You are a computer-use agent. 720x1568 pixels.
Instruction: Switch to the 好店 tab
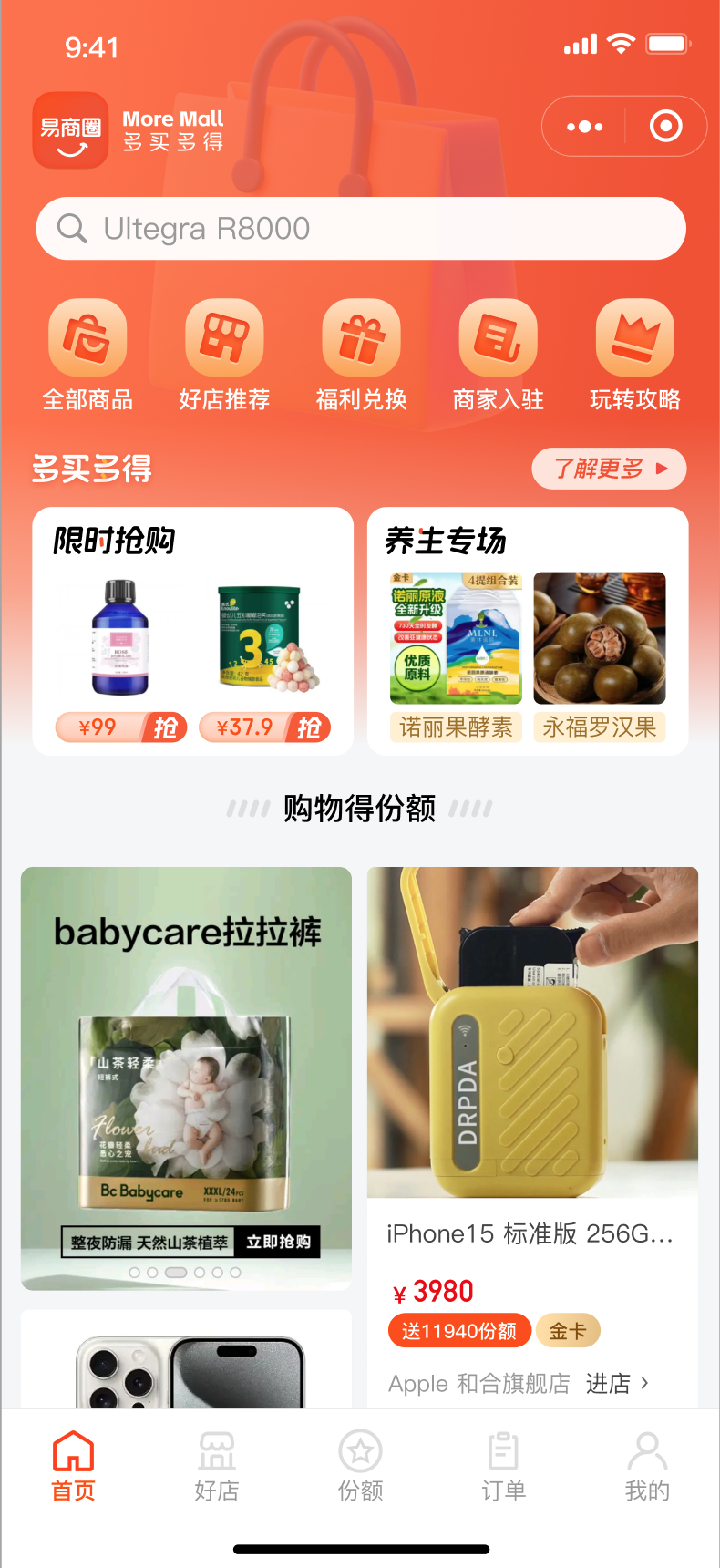click(217, 1465)
